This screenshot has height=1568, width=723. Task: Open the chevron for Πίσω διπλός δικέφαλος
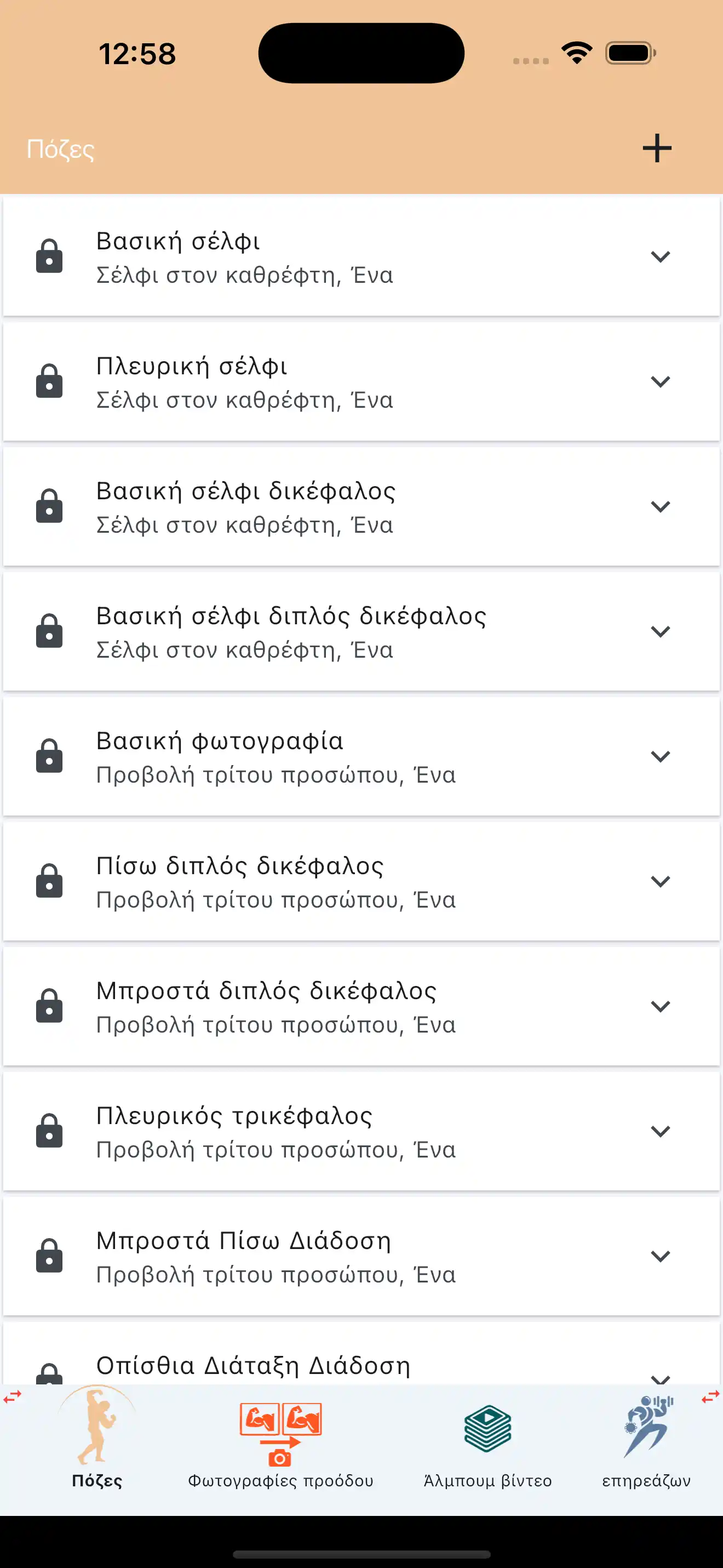coord(661,881)
